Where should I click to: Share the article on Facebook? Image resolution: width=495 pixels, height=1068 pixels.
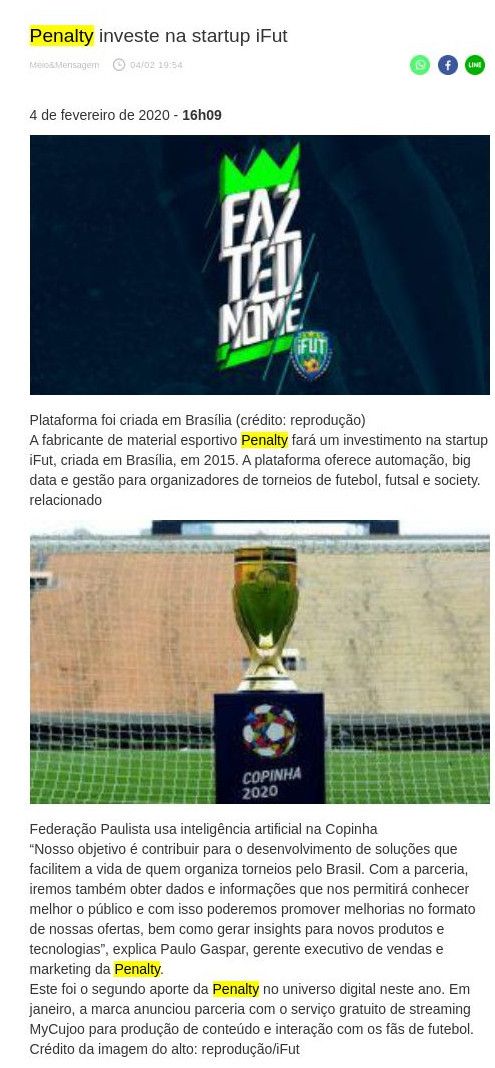(x=447, y=65)
